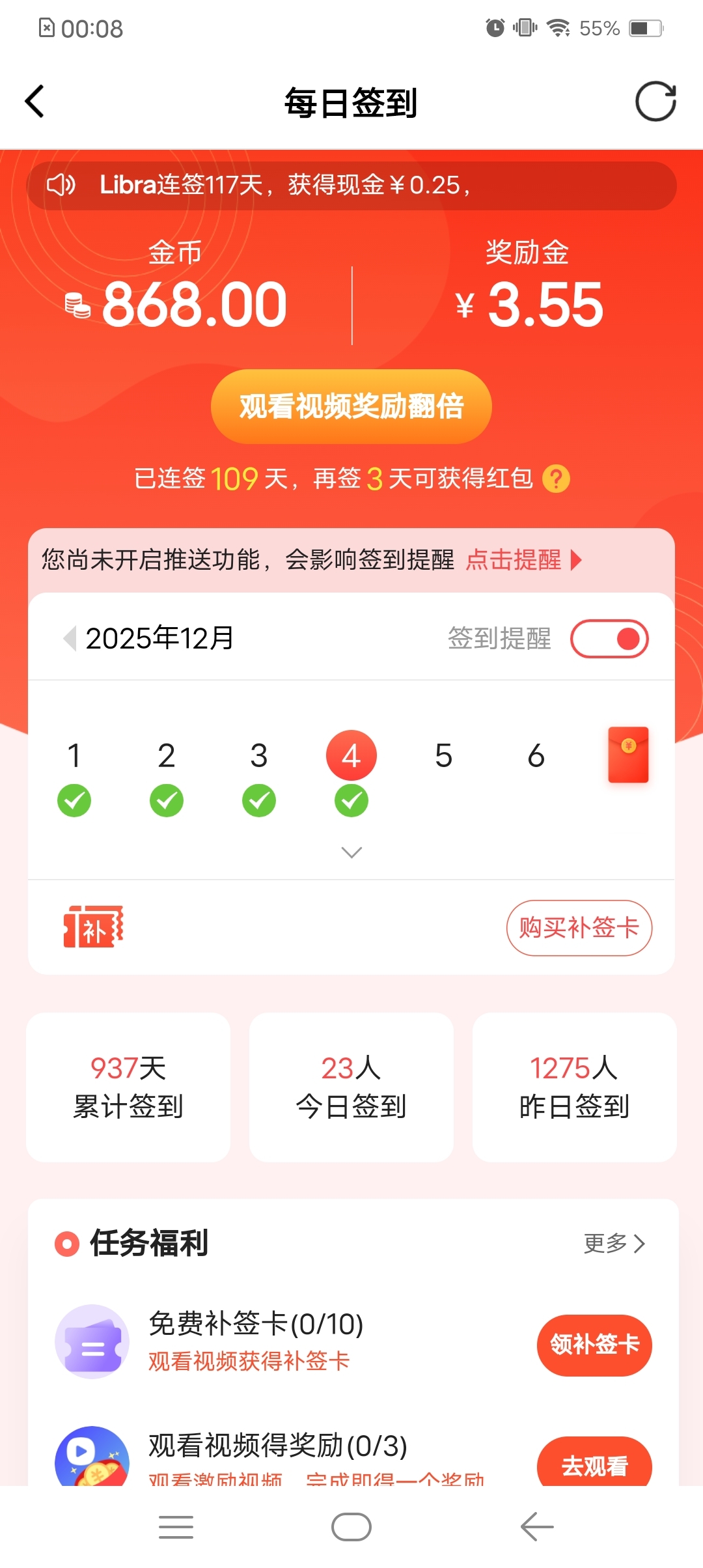Image resolution: width=703 pixels, height=1568 pixels.
Task: Tap the system home button
Action: [351, 1527]
